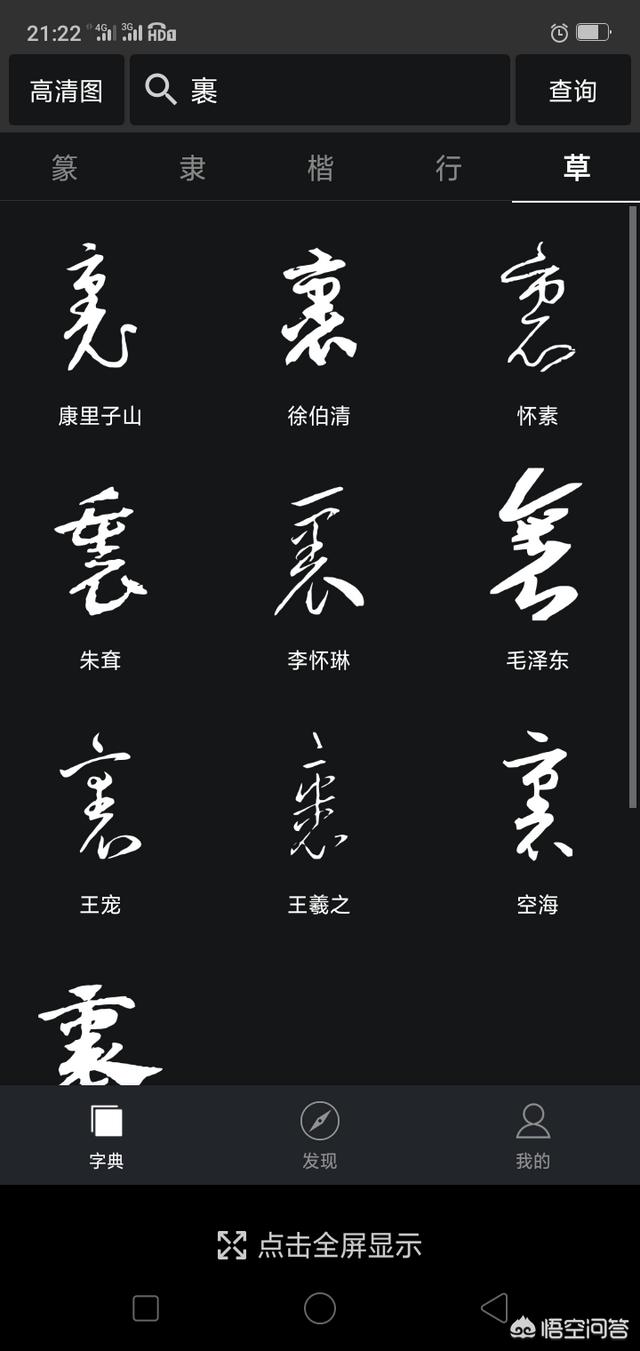Tap the 查询 search button

[x=573, y=91]
